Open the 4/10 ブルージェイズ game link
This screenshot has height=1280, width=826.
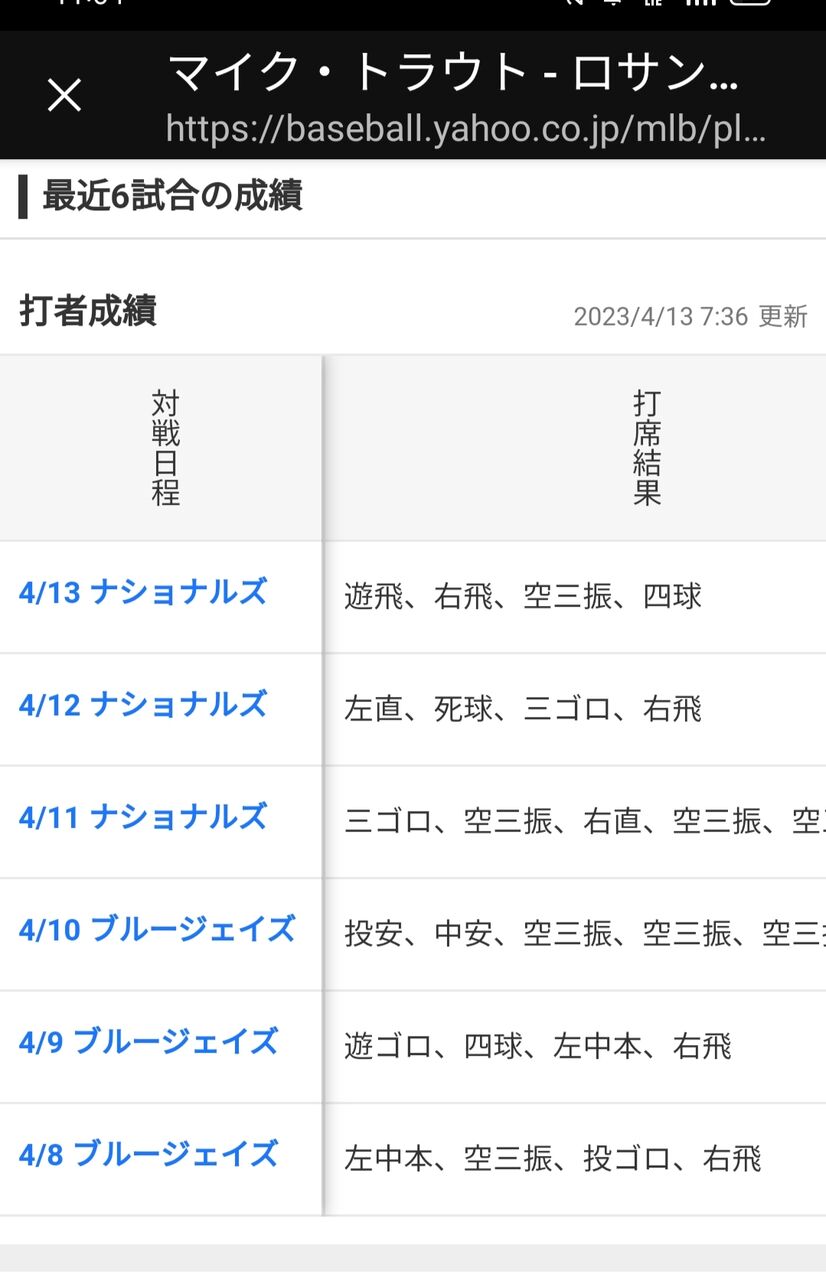tap(157, 930)
